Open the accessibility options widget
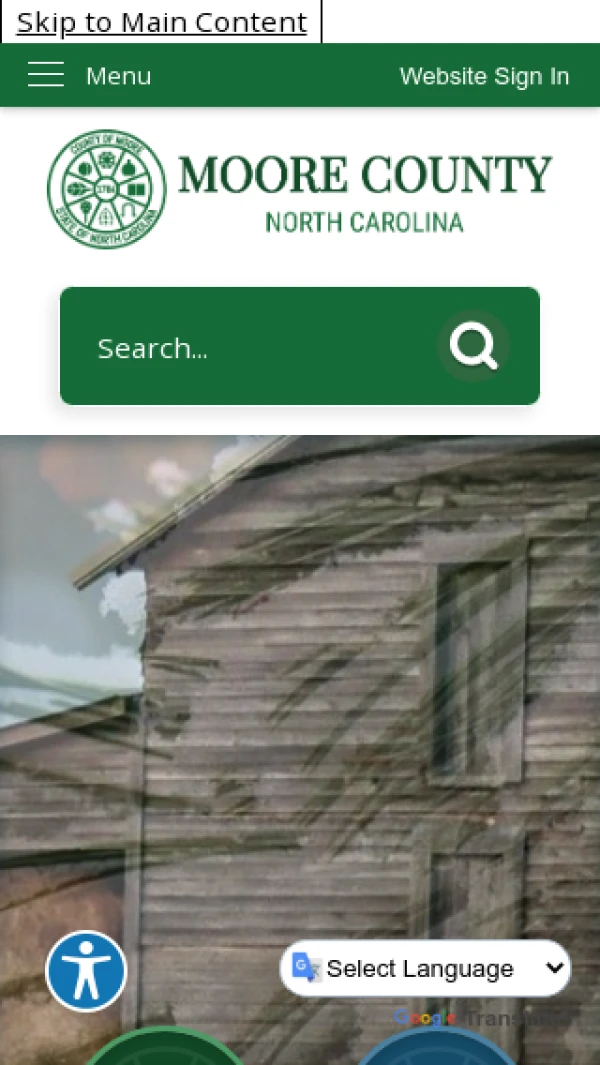The height and width of the screenshot is (1065, 600). click(86, 971)
